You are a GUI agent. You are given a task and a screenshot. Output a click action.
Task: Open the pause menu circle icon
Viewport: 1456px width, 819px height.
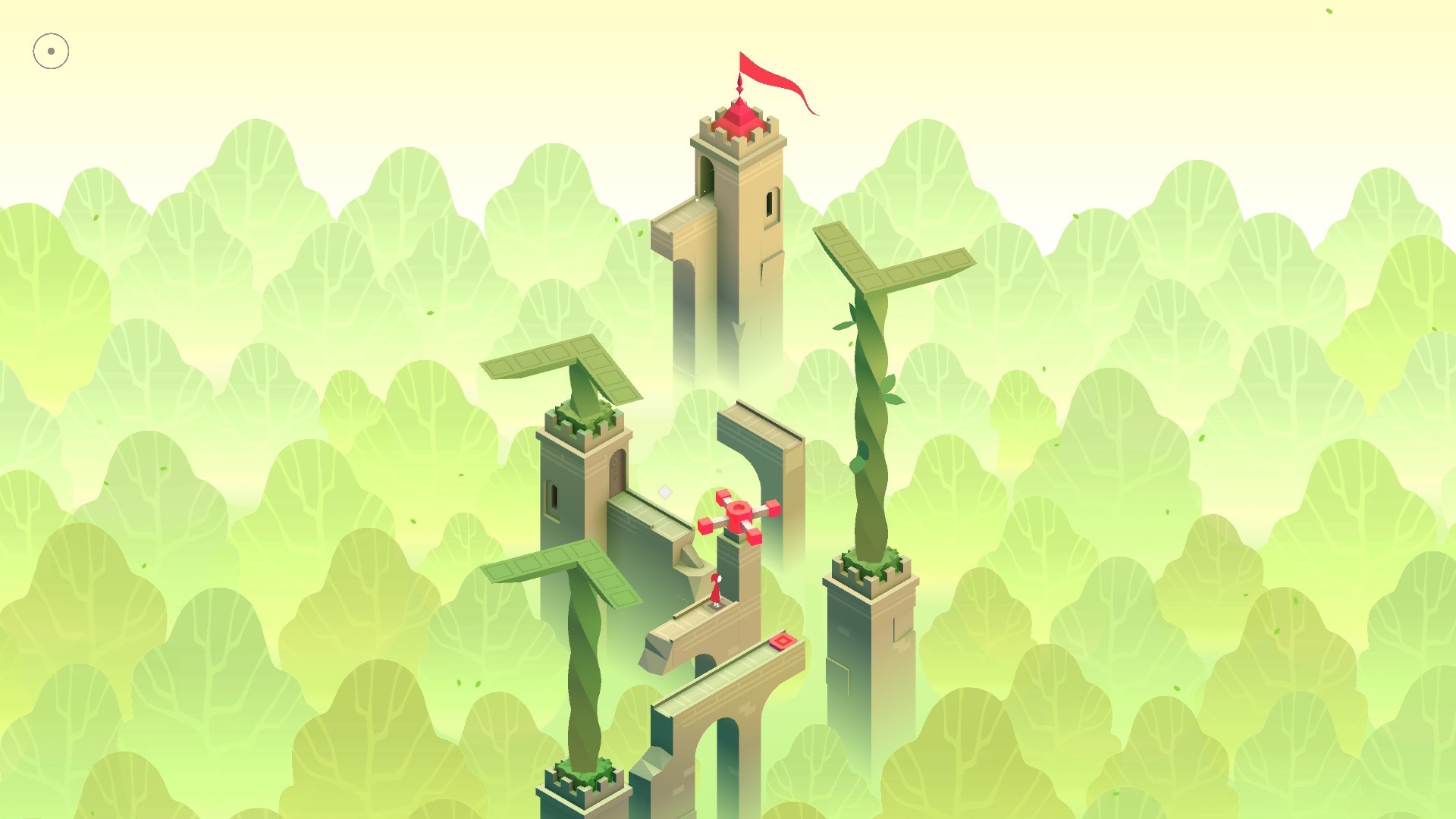click(51, 52)
